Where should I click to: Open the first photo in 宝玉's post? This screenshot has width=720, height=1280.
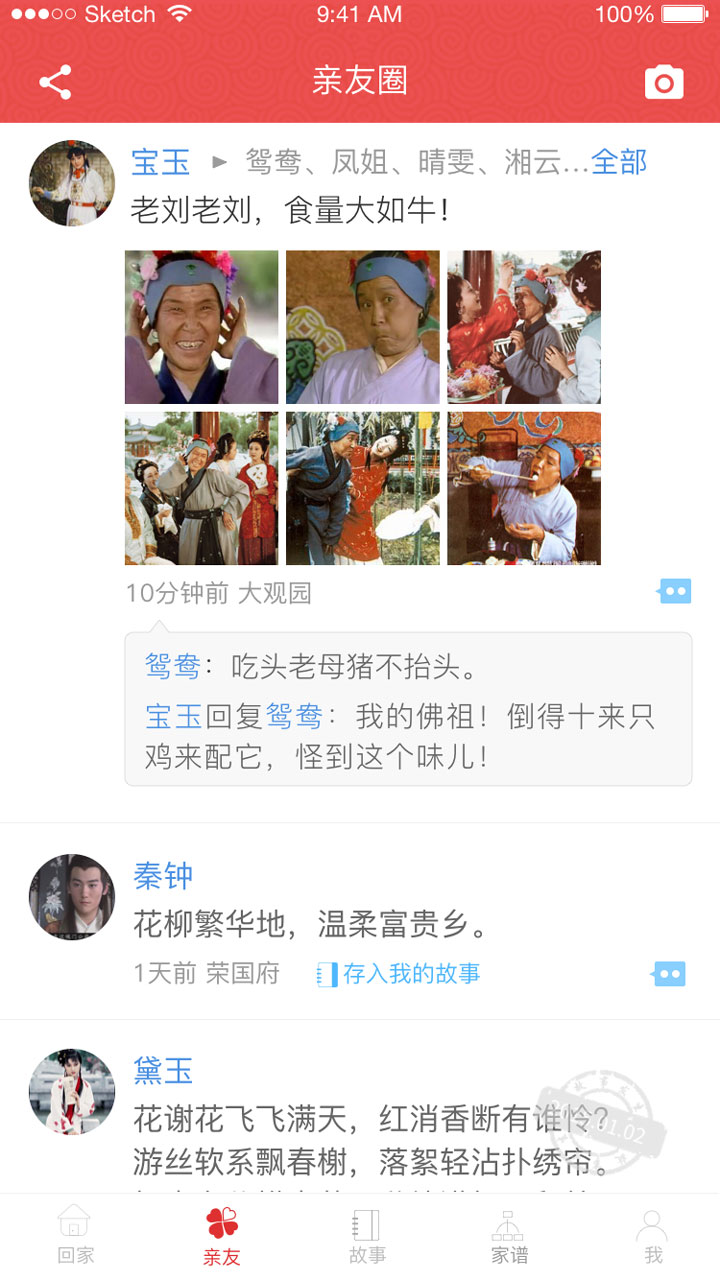click(x=202, y=327)
